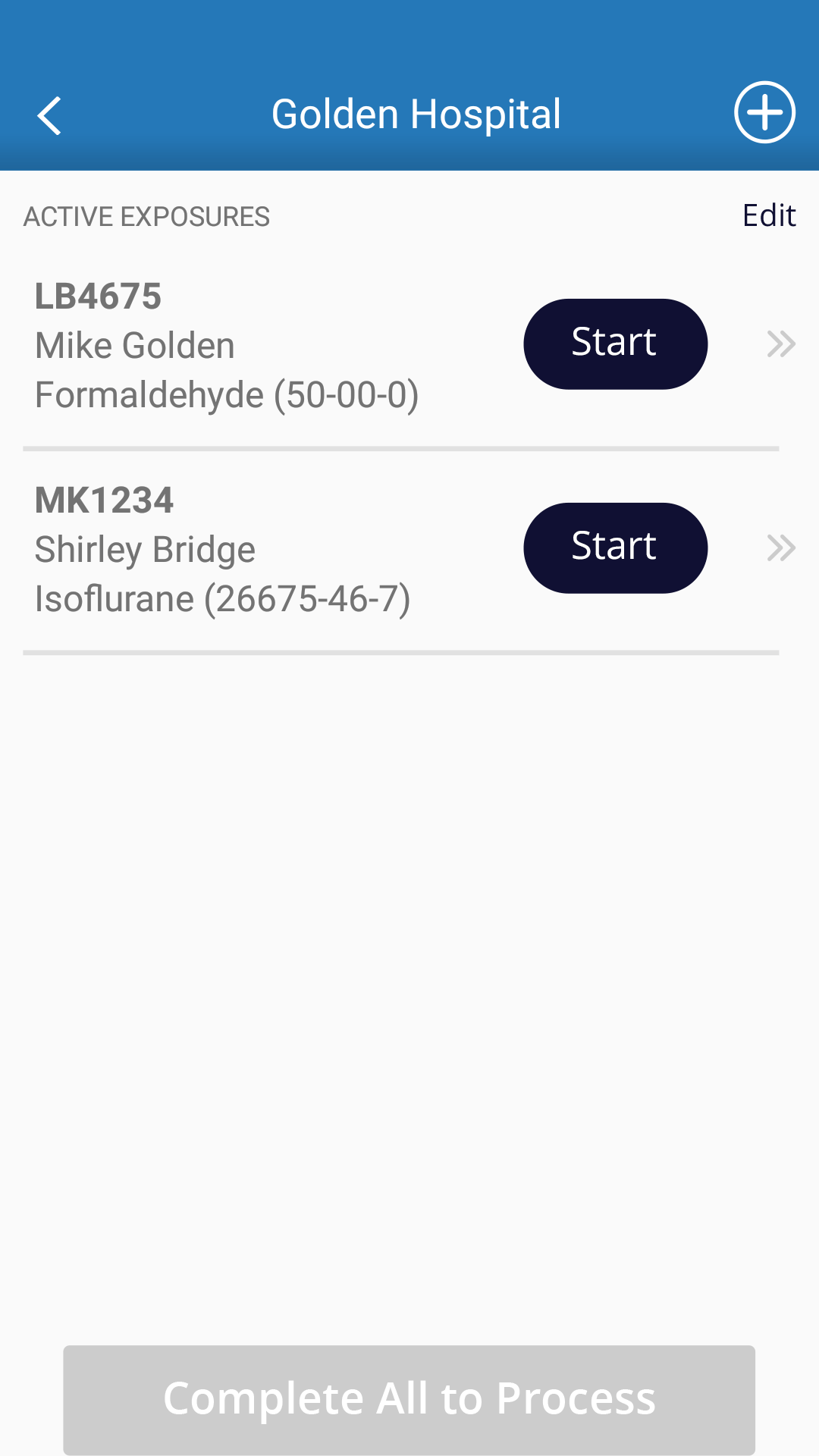Viewport: 819px width, 1456px height.
Task: Start exposure LB4675 for Mike Golden
Action: [x=615, y=344]
